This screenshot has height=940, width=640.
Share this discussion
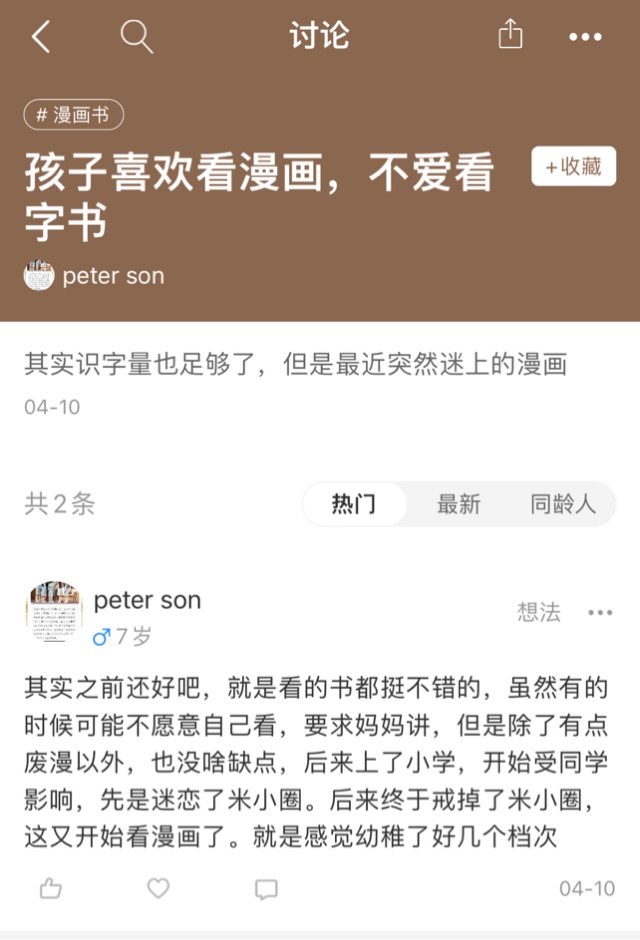pos(510,36)
